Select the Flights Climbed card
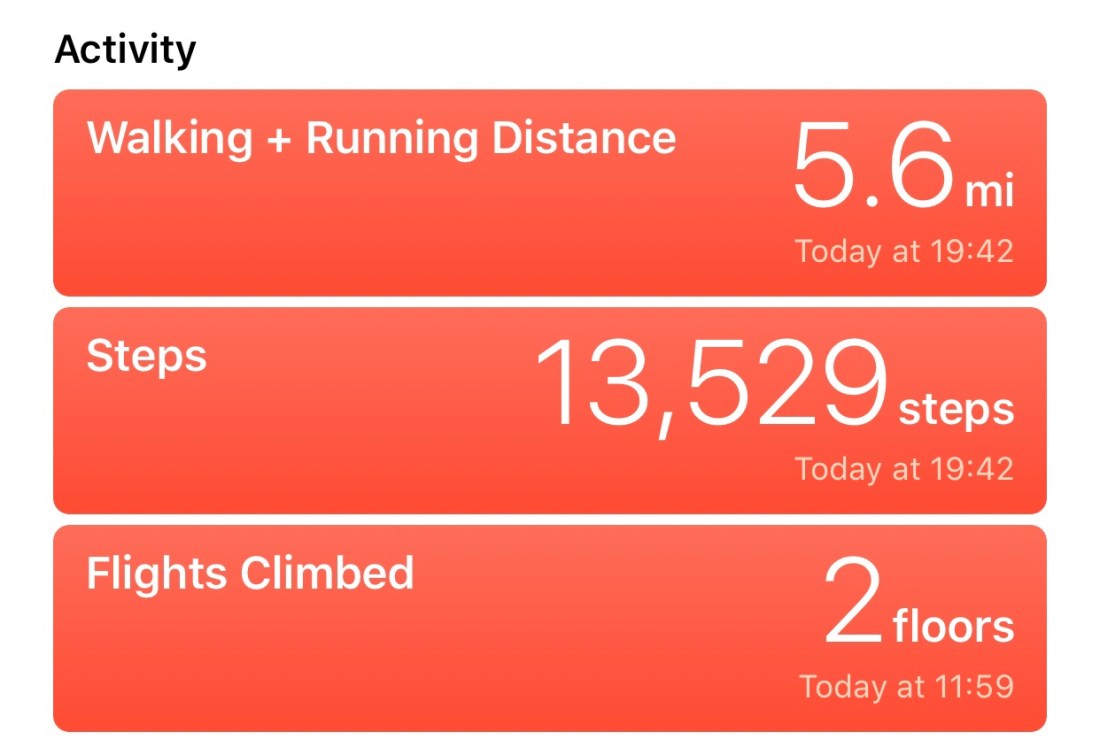The height and width of the screenshot is (755, 1100). [549, 628]
